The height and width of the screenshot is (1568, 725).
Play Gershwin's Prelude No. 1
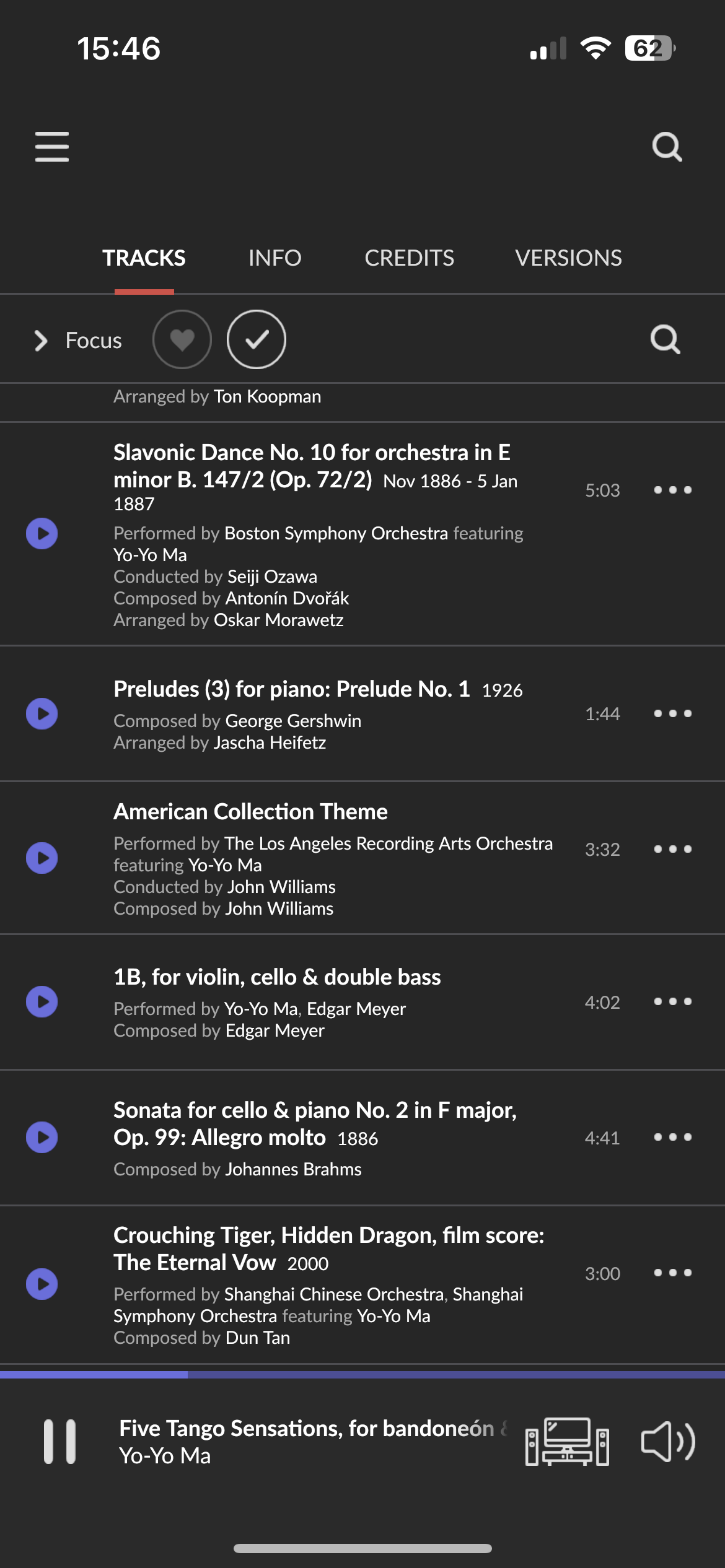(x=42, y=713)
